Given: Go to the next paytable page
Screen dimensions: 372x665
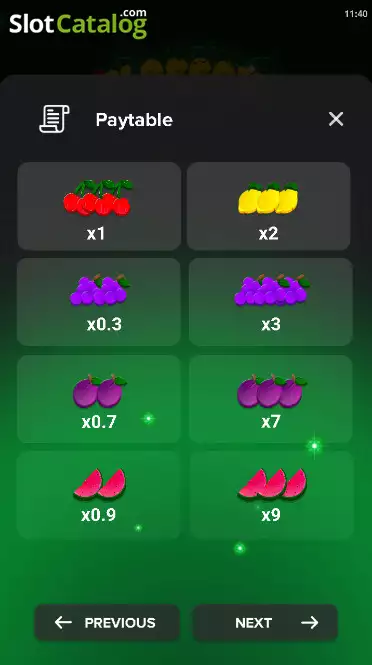Looking at the screenshot, I should [266, 623].
